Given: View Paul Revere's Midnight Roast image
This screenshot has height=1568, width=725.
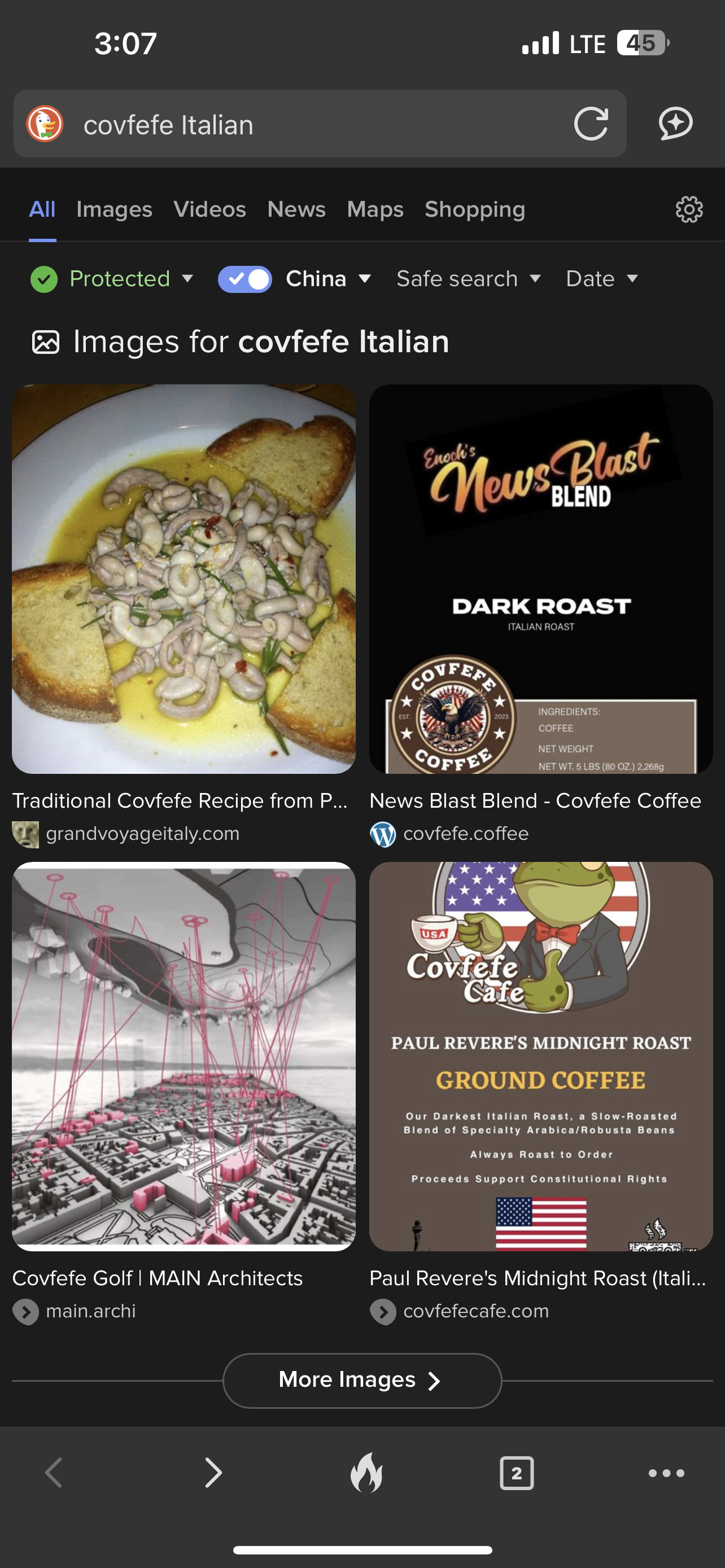Looking at the screenshot, I should (x=541, y=1056).
